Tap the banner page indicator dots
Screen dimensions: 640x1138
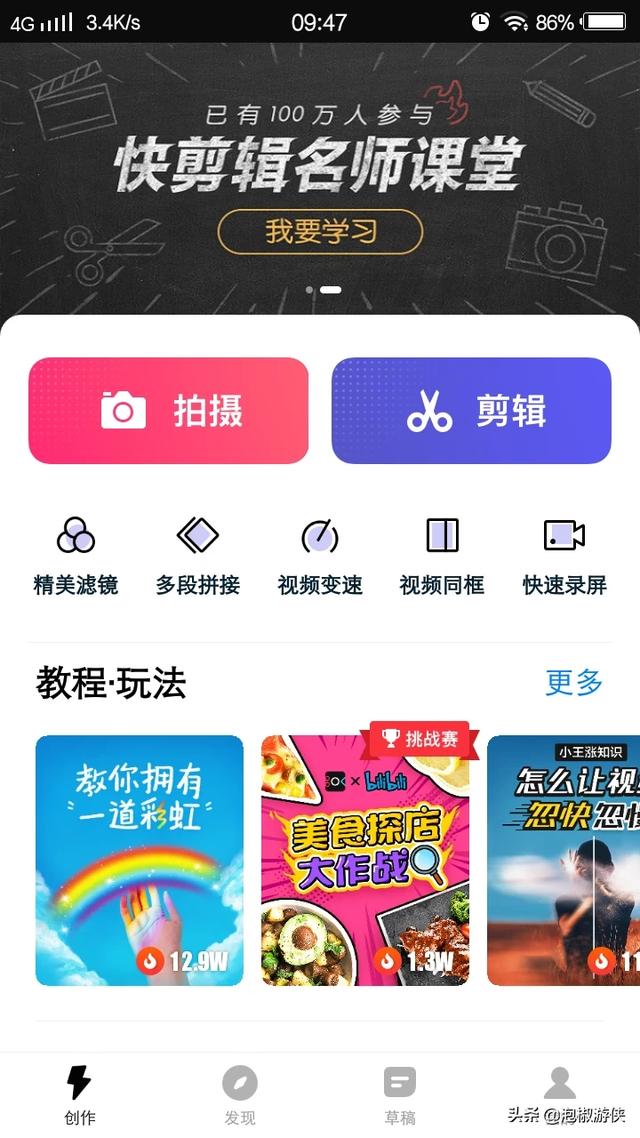[324, 290]
